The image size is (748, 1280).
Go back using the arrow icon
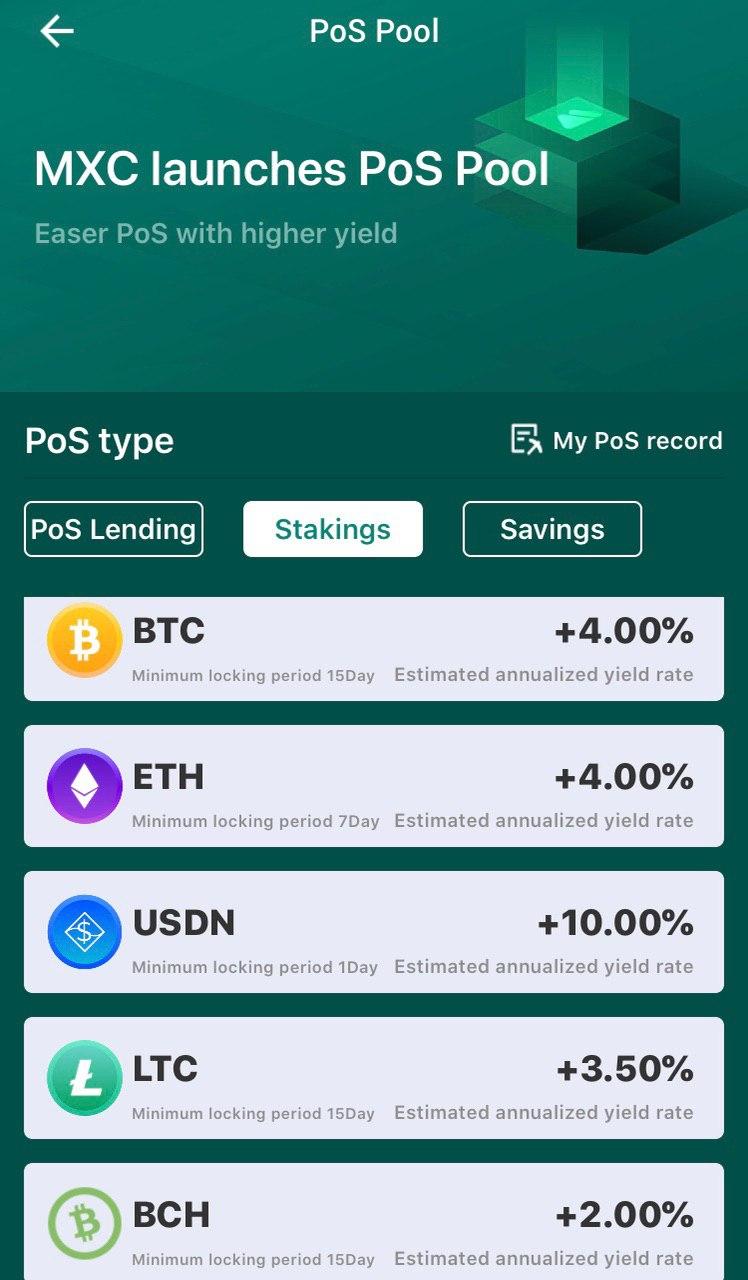[57, 32]
